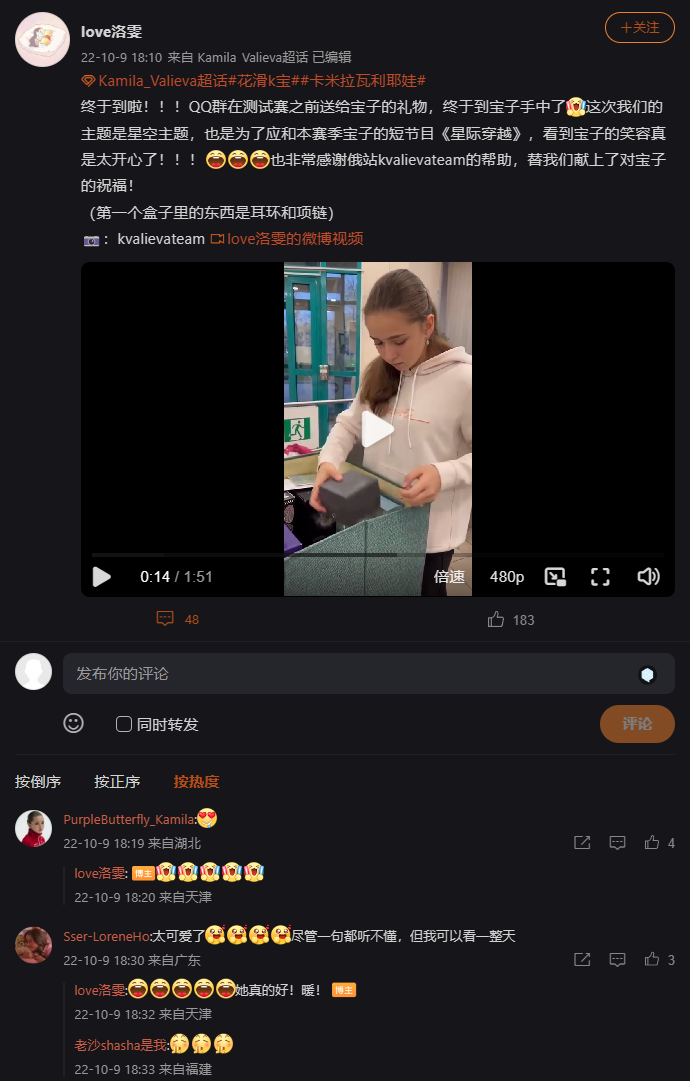
Task: Like PurpleButterfly_Kamila's comment
Action: (x=653, y=843)
